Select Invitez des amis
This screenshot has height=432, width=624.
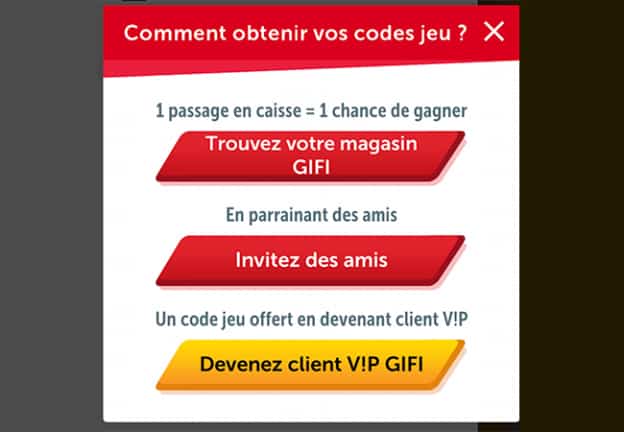(310, 260)
